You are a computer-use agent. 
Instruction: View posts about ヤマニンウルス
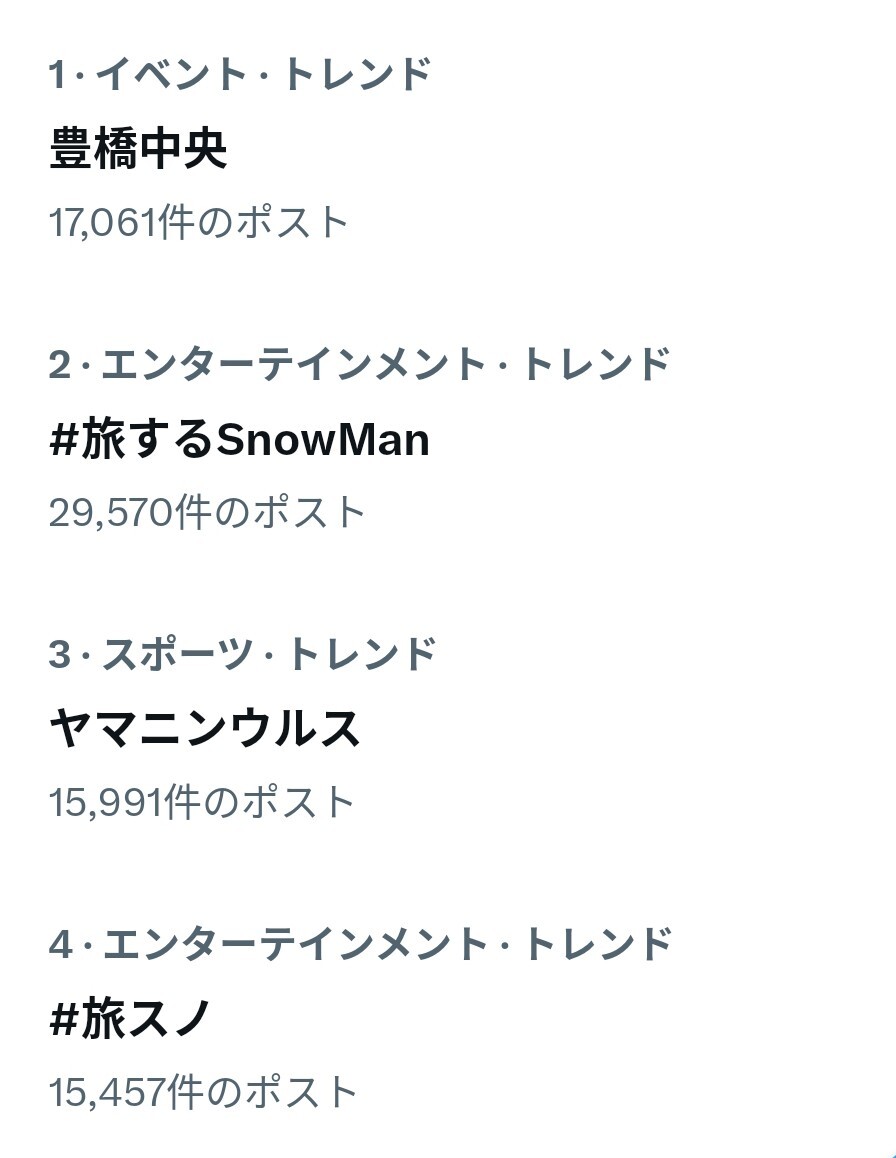(x=205, y=728)
